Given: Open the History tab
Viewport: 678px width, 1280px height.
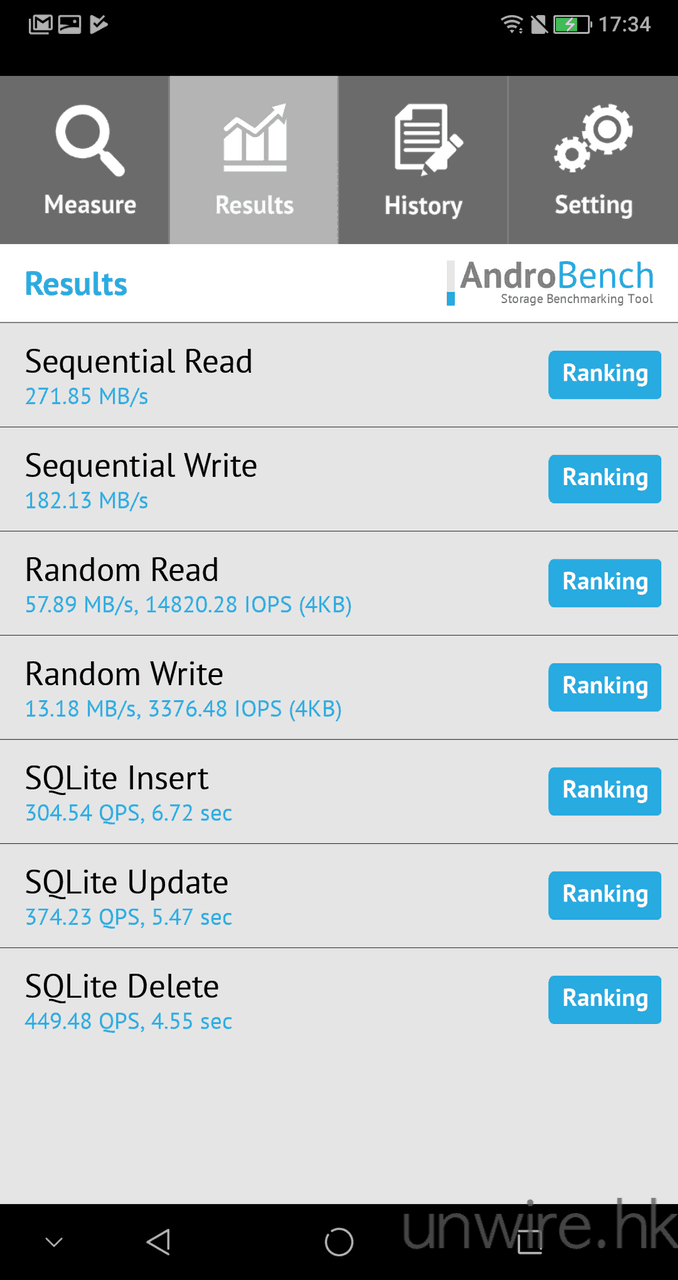Looking at the screenshot, I should (423, 160).
